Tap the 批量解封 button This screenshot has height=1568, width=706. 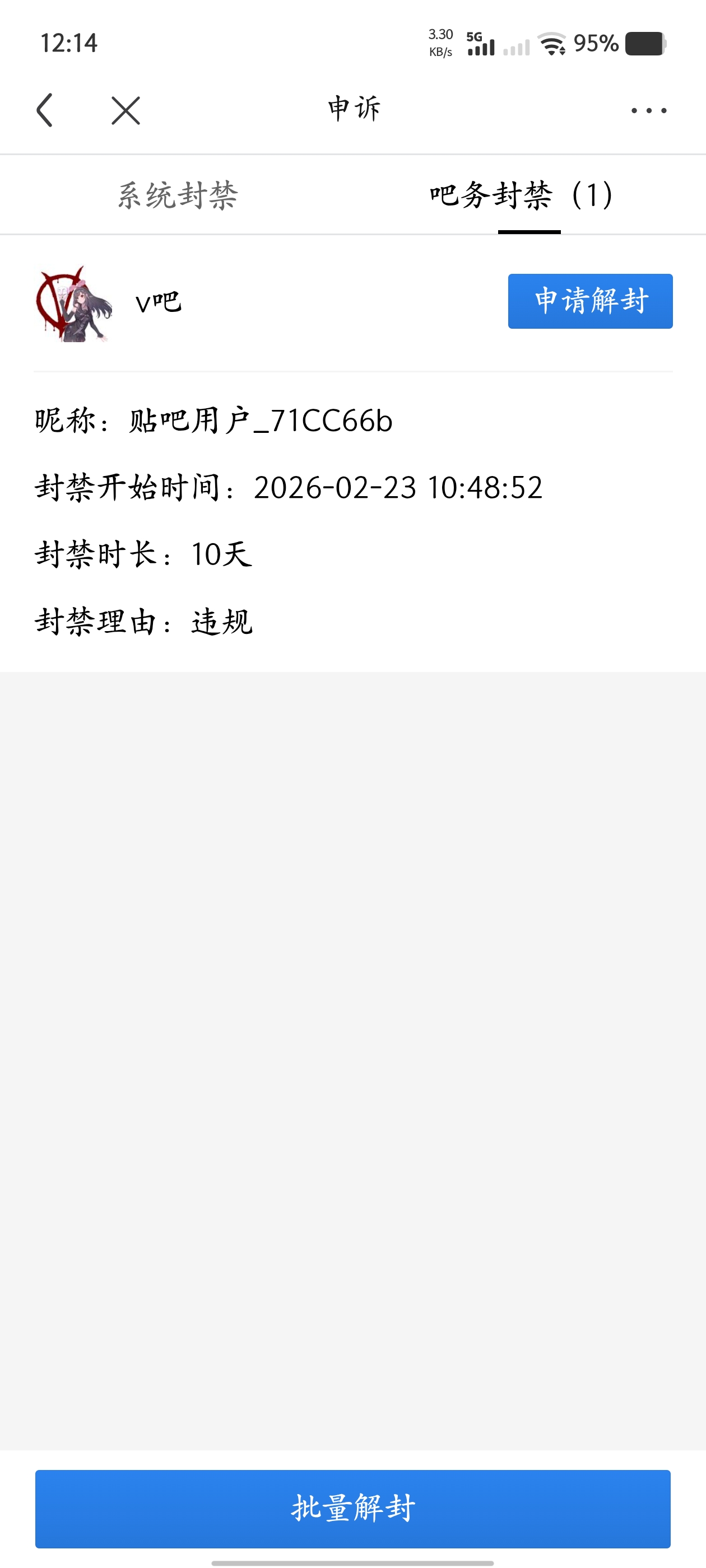352,1508
